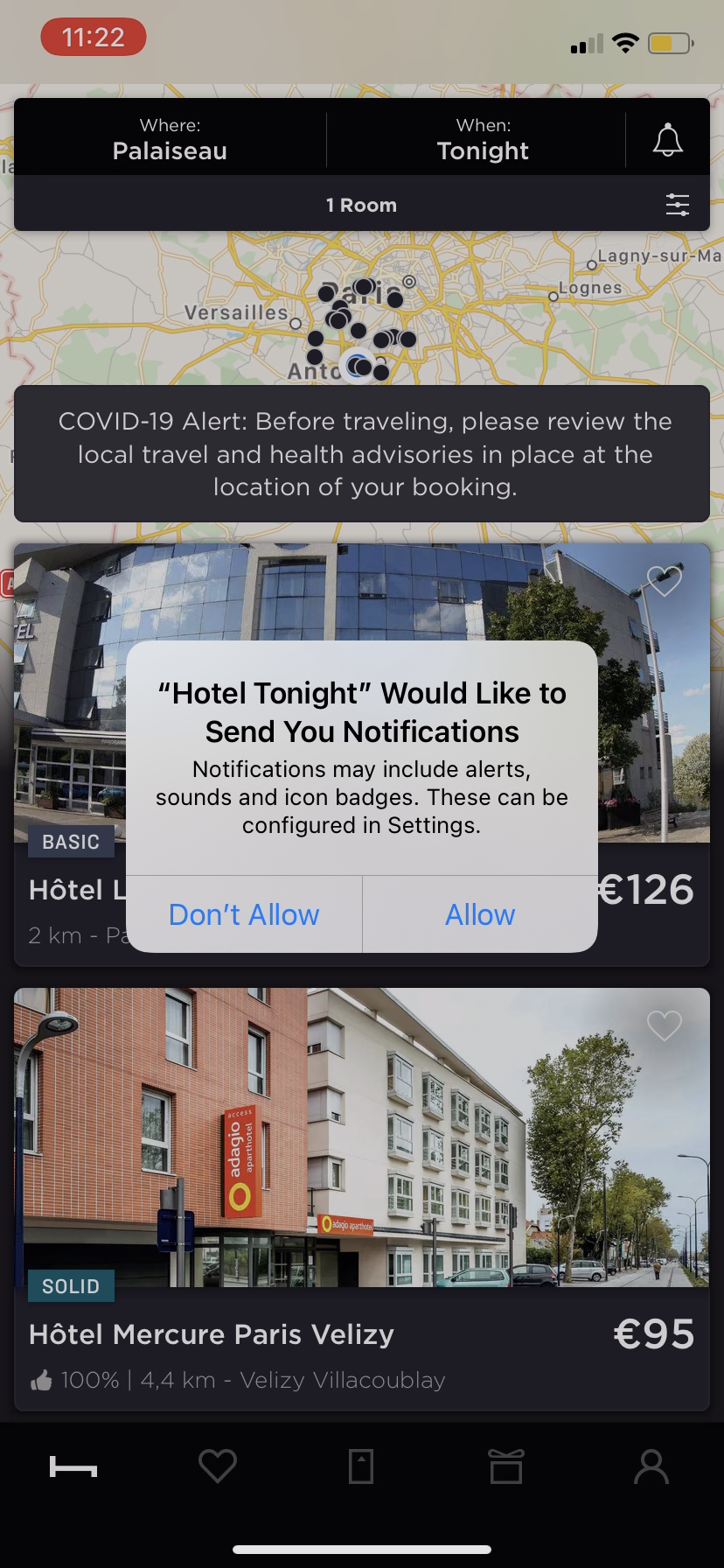This screenshot has height=1568, width=724.
Task: Toggle favorite heart on Hôtel Mercure photo
Action: pyautogui.click(x=664, y=1025)
